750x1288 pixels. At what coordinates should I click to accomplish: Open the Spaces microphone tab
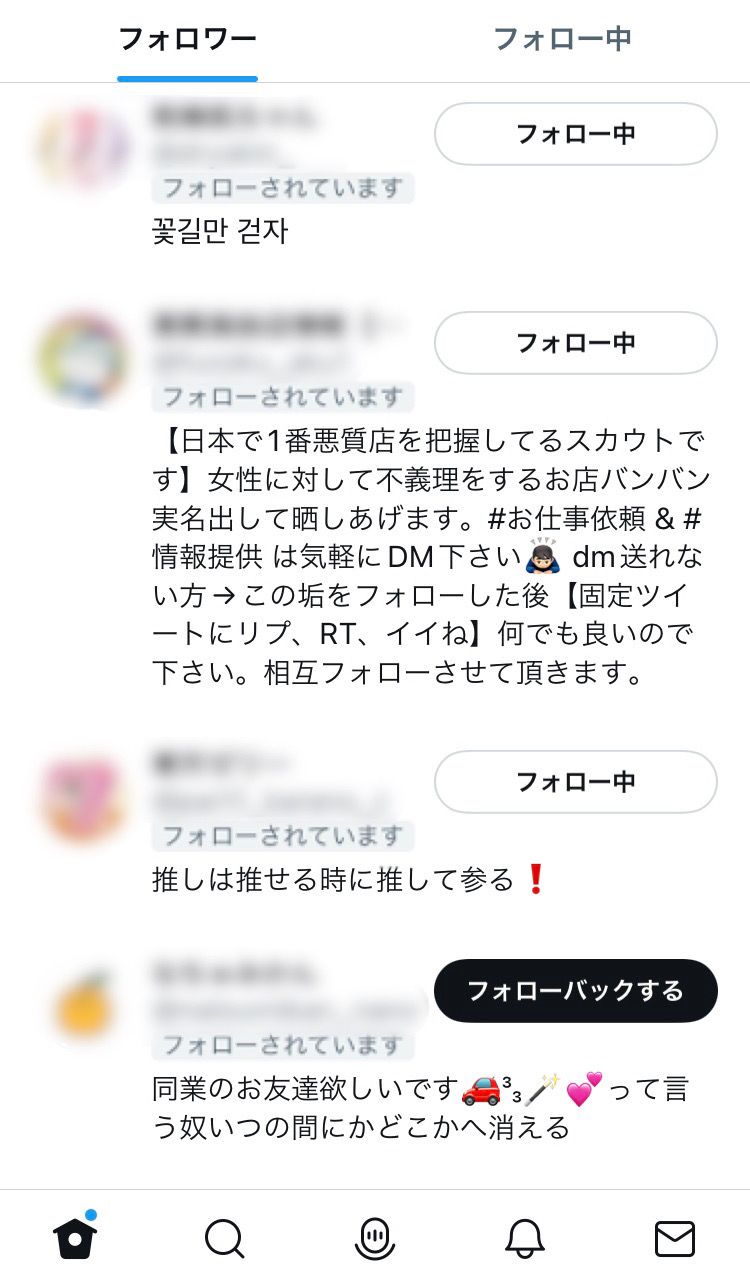click(375, 1240)
